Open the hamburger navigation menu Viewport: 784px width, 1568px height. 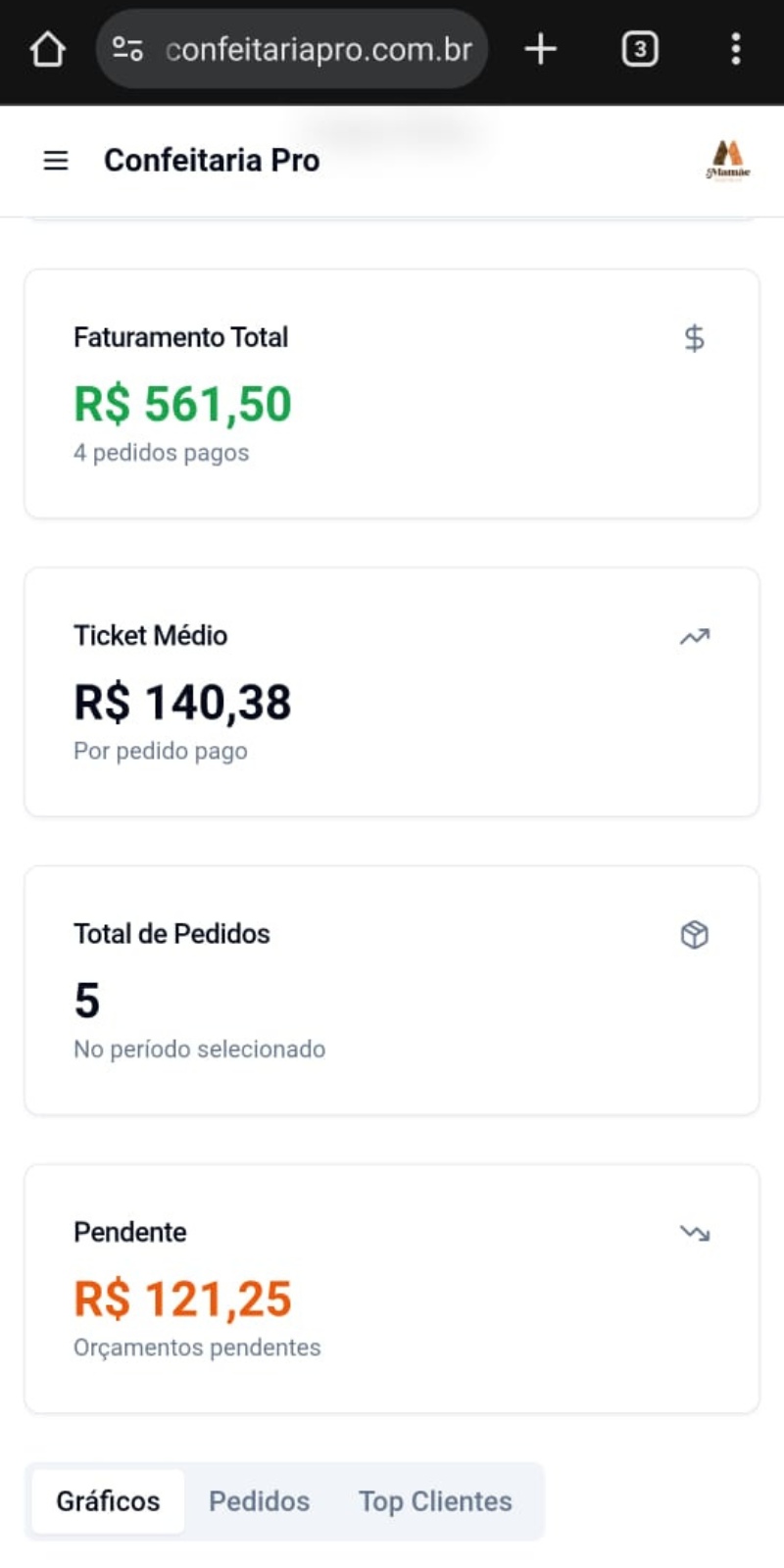(x=55, y=160)
